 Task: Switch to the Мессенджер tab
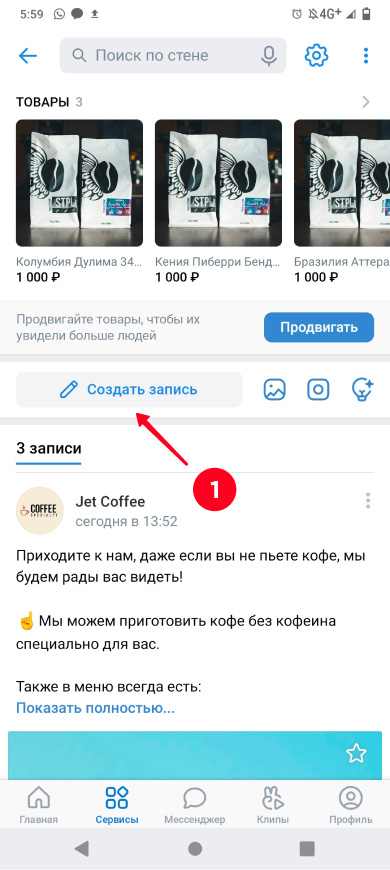click(195, 804)
